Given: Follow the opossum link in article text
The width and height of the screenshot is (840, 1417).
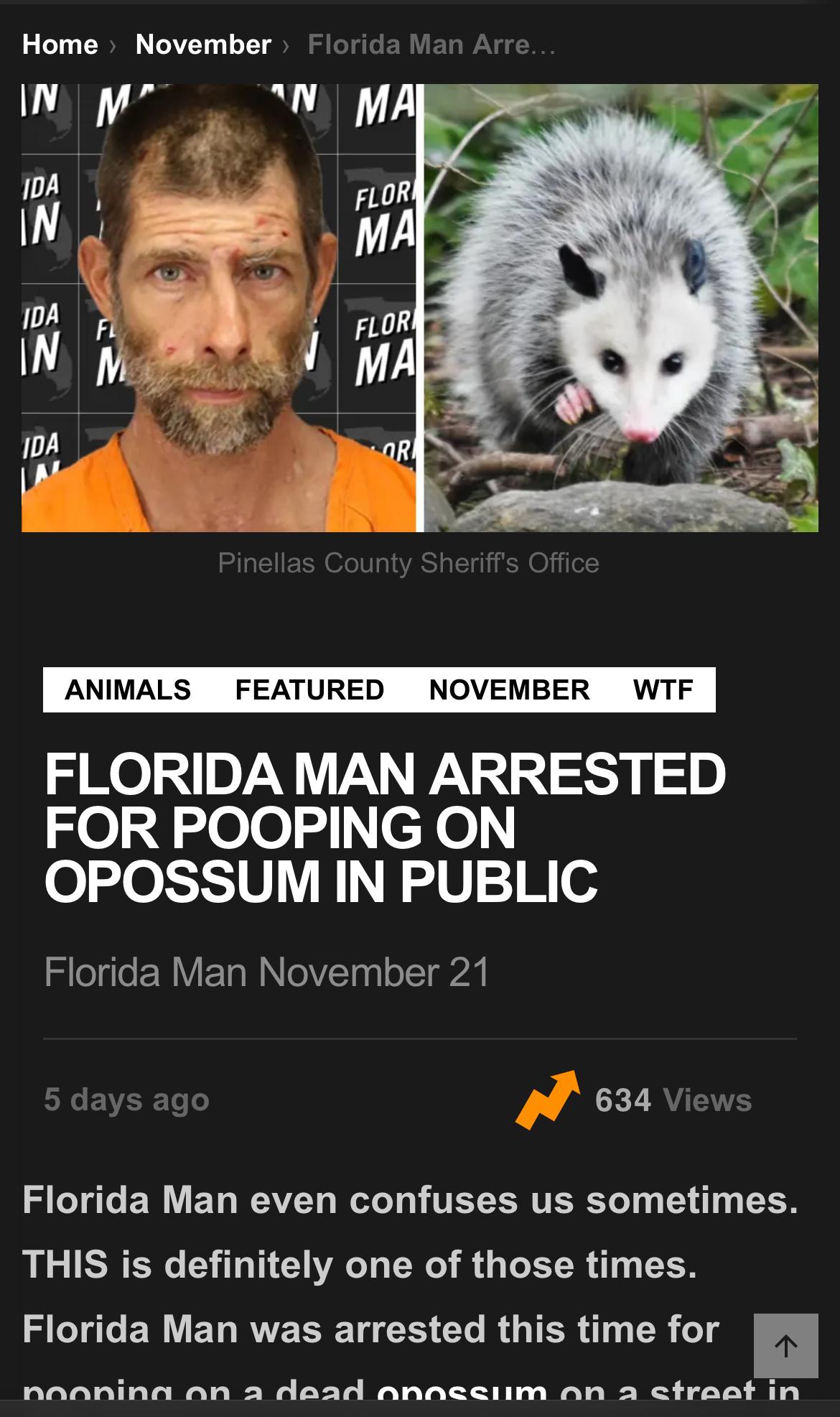Looking at the screenshot, I should point(462,1396).
